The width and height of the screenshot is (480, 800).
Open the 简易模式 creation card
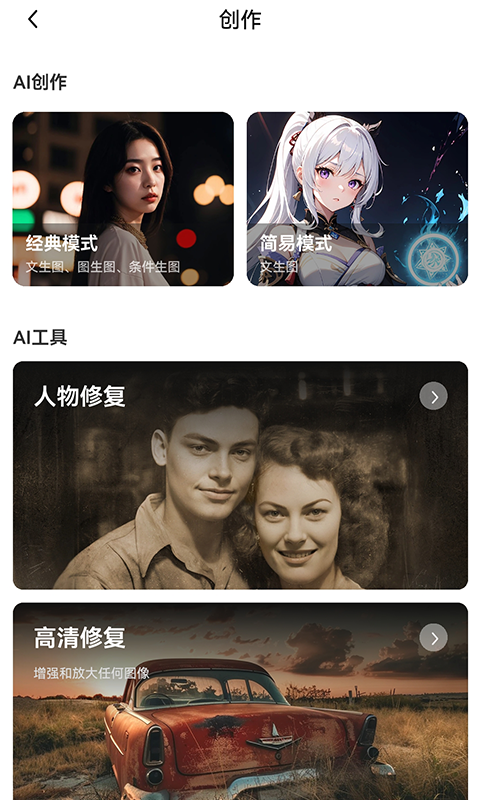coord(357,198)
